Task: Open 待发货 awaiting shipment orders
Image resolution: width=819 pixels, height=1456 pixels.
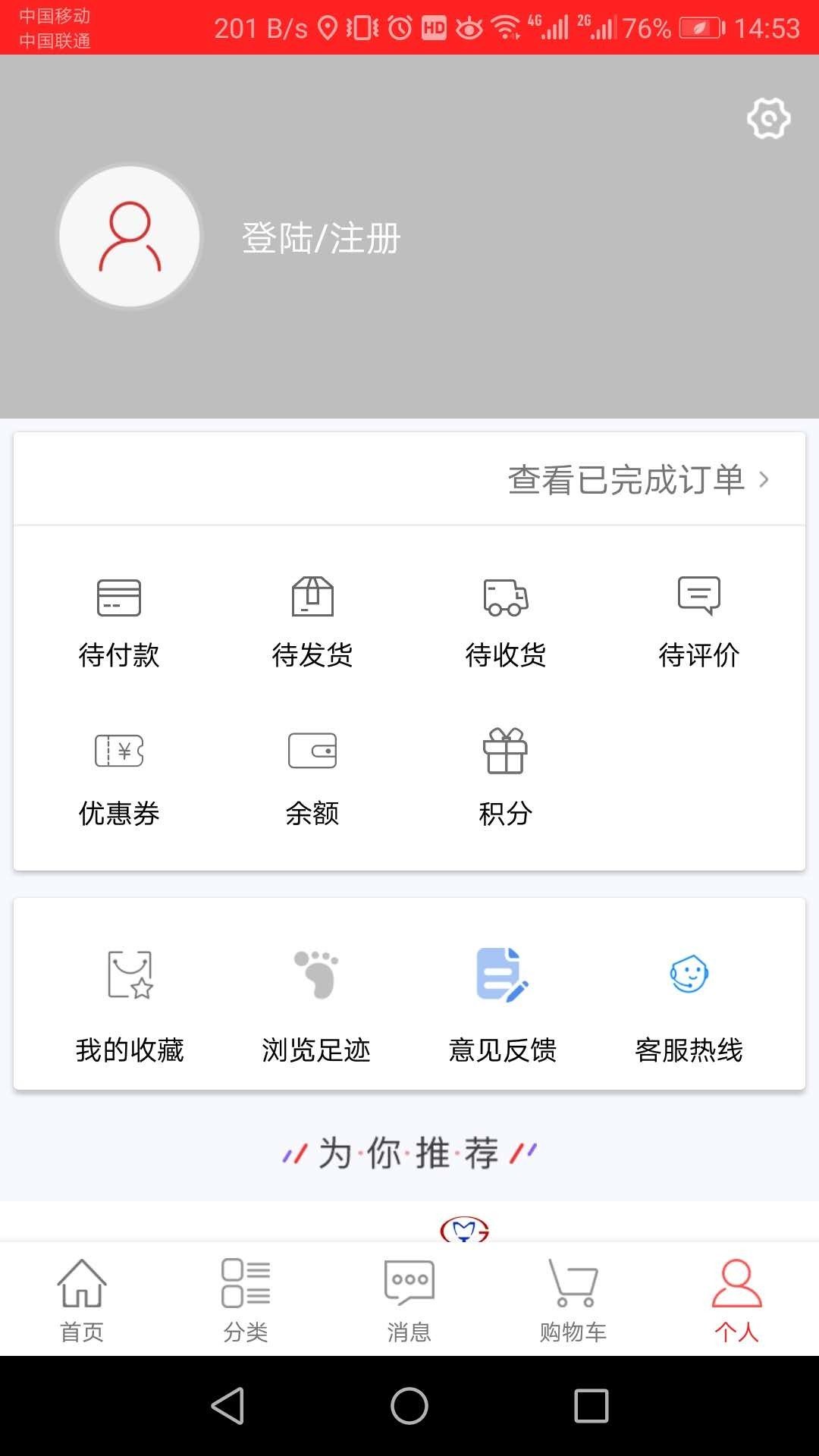Action: point(312,622)
